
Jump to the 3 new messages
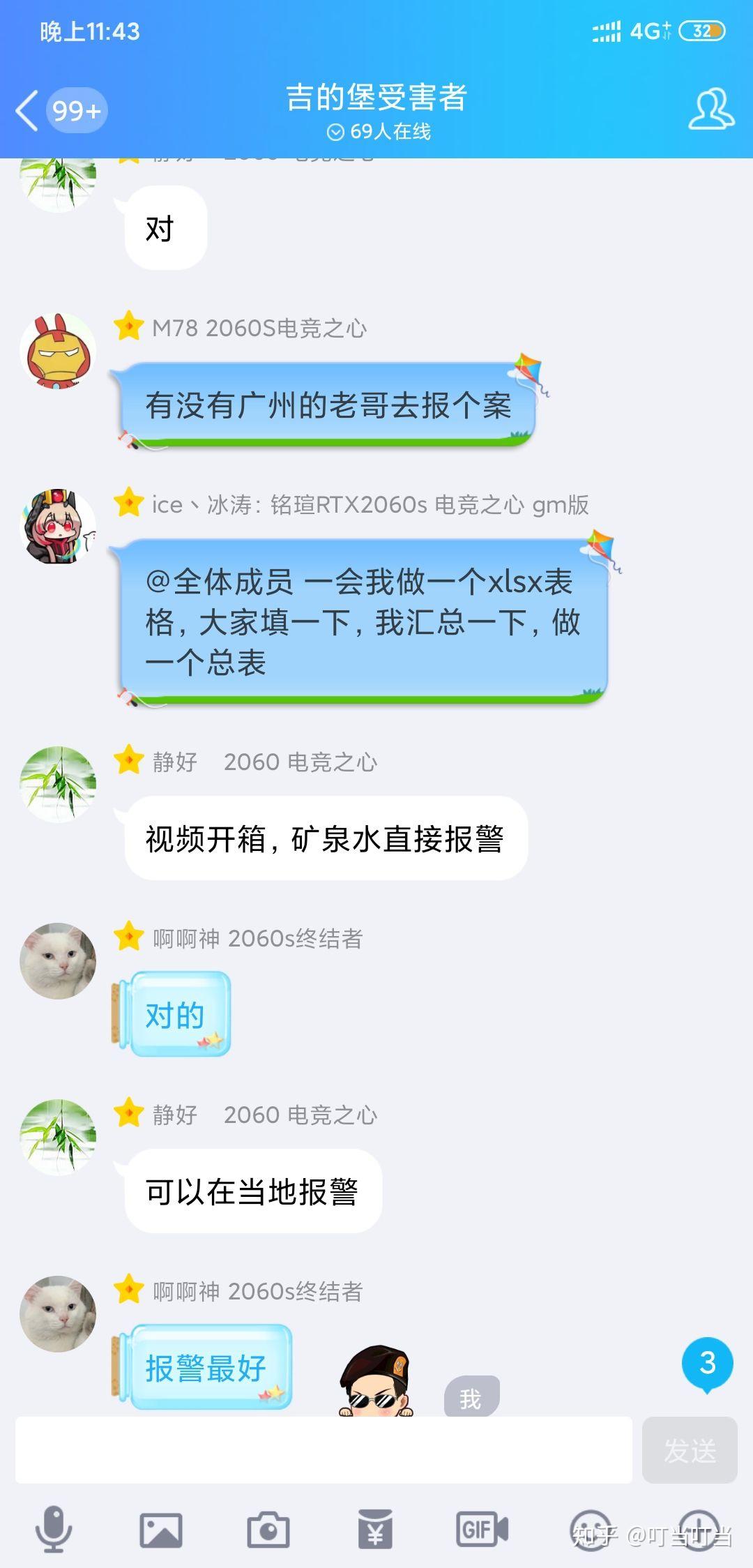coord(707,1363)
